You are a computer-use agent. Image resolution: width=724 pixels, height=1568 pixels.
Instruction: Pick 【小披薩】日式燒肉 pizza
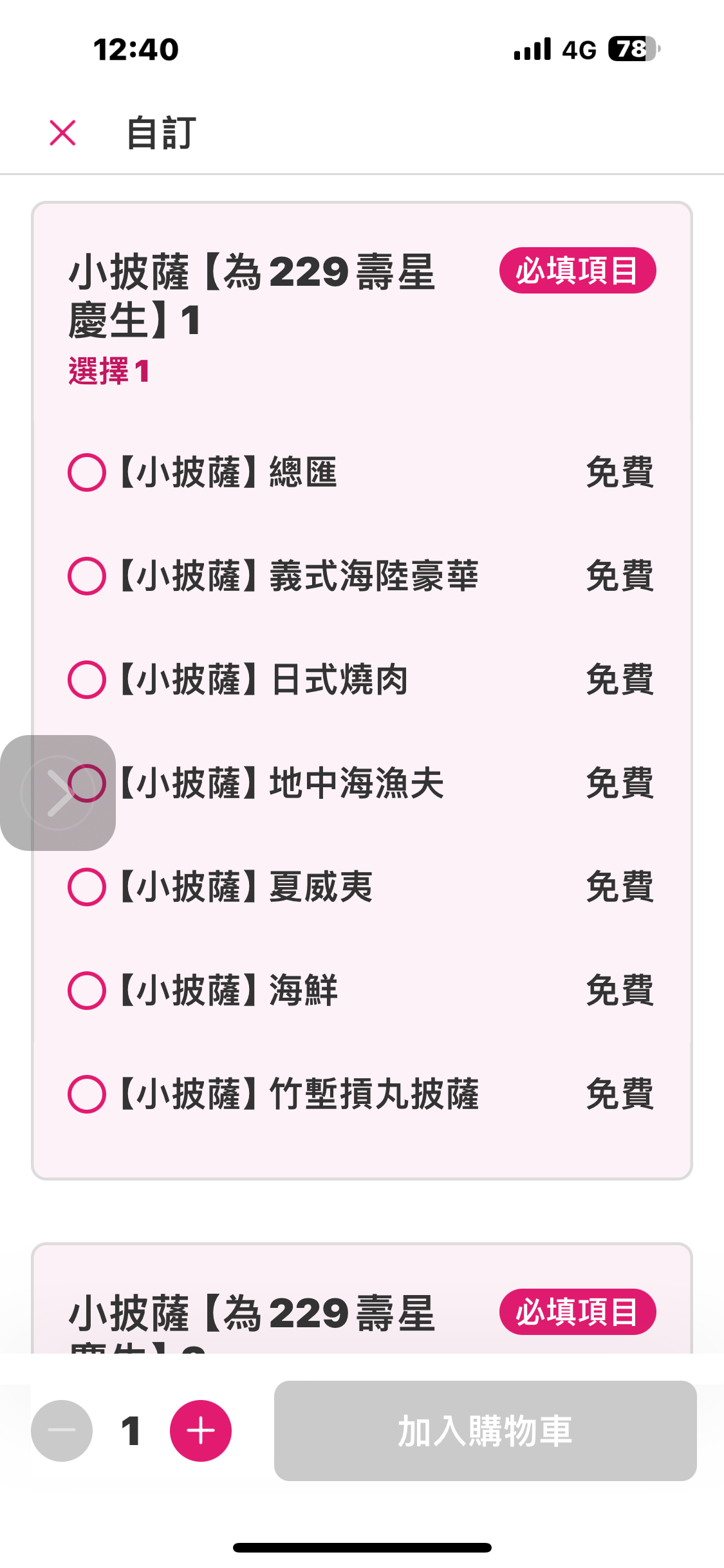click(361, 680)
